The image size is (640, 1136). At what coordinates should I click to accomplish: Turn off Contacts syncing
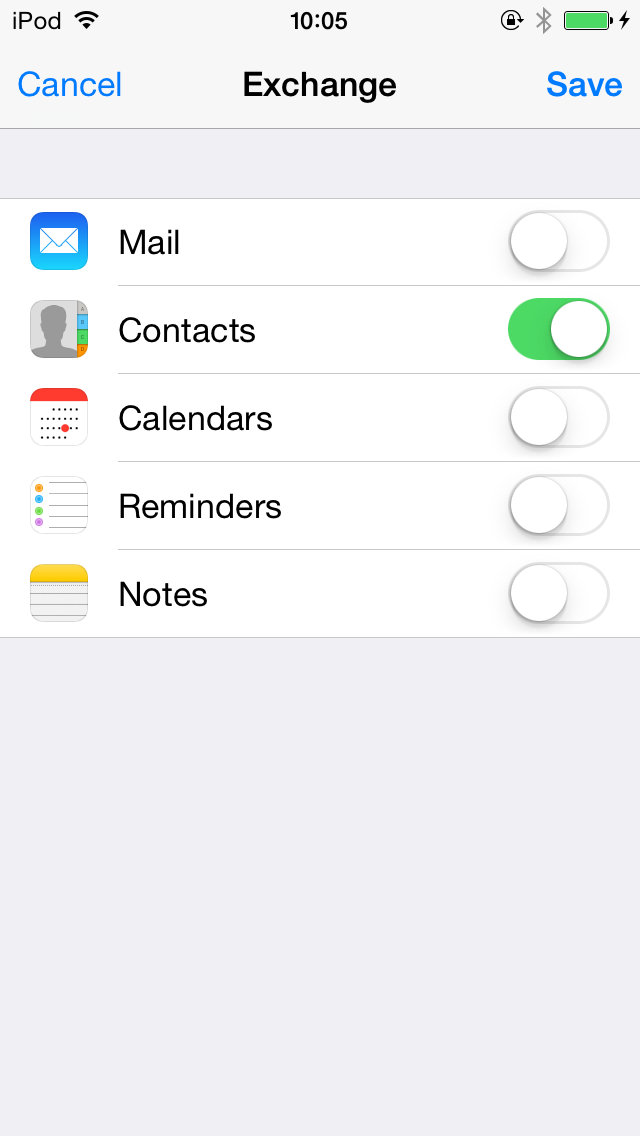(x=558, y=330)
